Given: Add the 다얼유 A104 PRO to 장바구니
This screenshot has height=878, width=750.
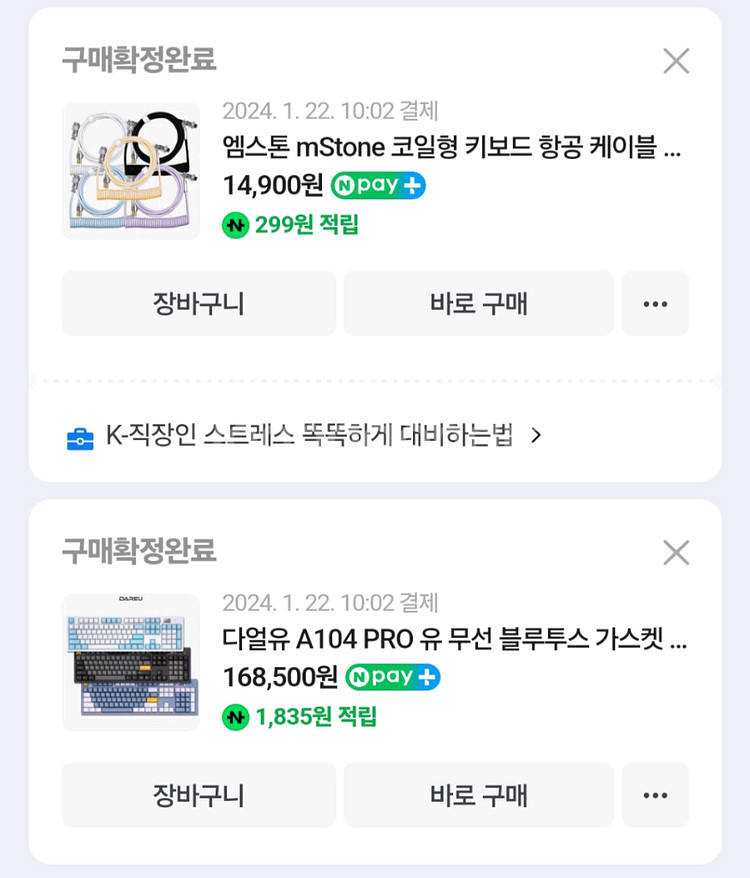Looking at the screenshot, I should pyautogui.click(x=198, y=795).
